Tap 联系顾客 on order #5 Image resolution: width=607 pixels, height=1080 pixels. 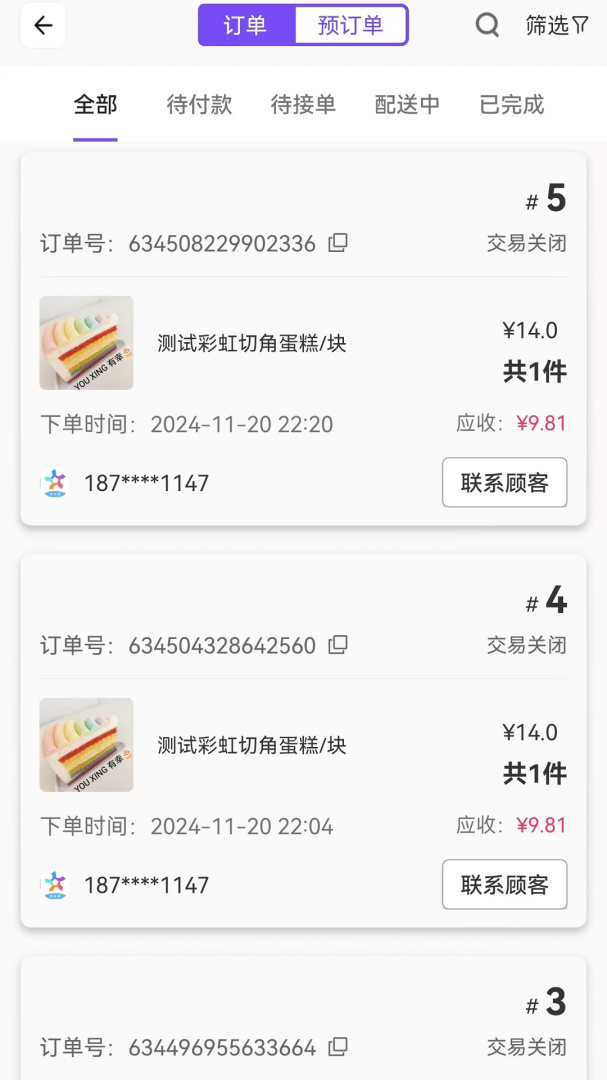click(x=504, y=483)
